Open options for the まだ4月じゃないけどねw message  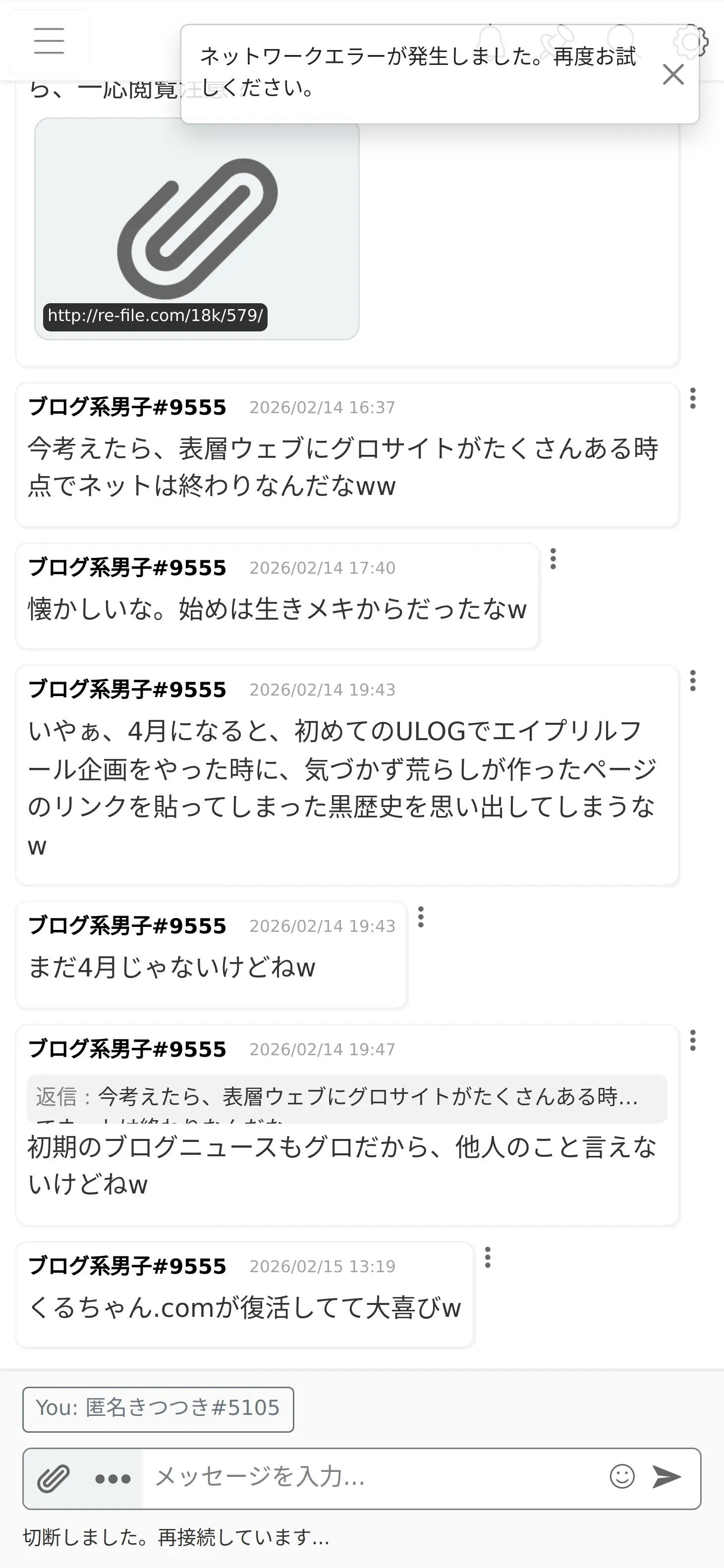(420, 918)
